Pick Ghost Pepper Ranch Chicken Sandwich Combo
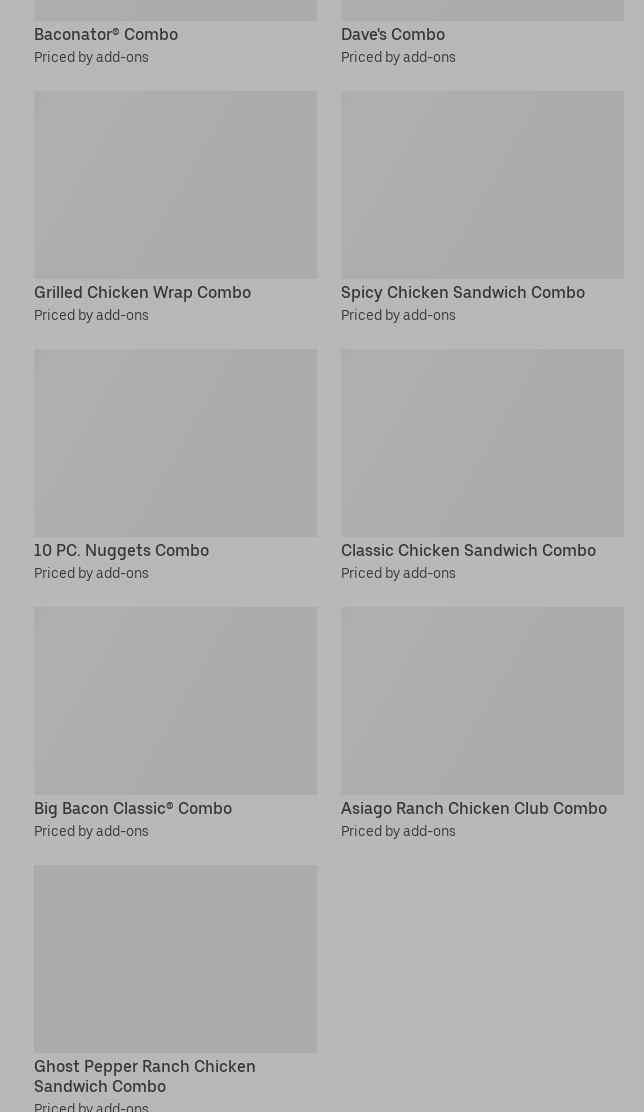This screenshot has height=1112, width=644. (x=175, y=960)
